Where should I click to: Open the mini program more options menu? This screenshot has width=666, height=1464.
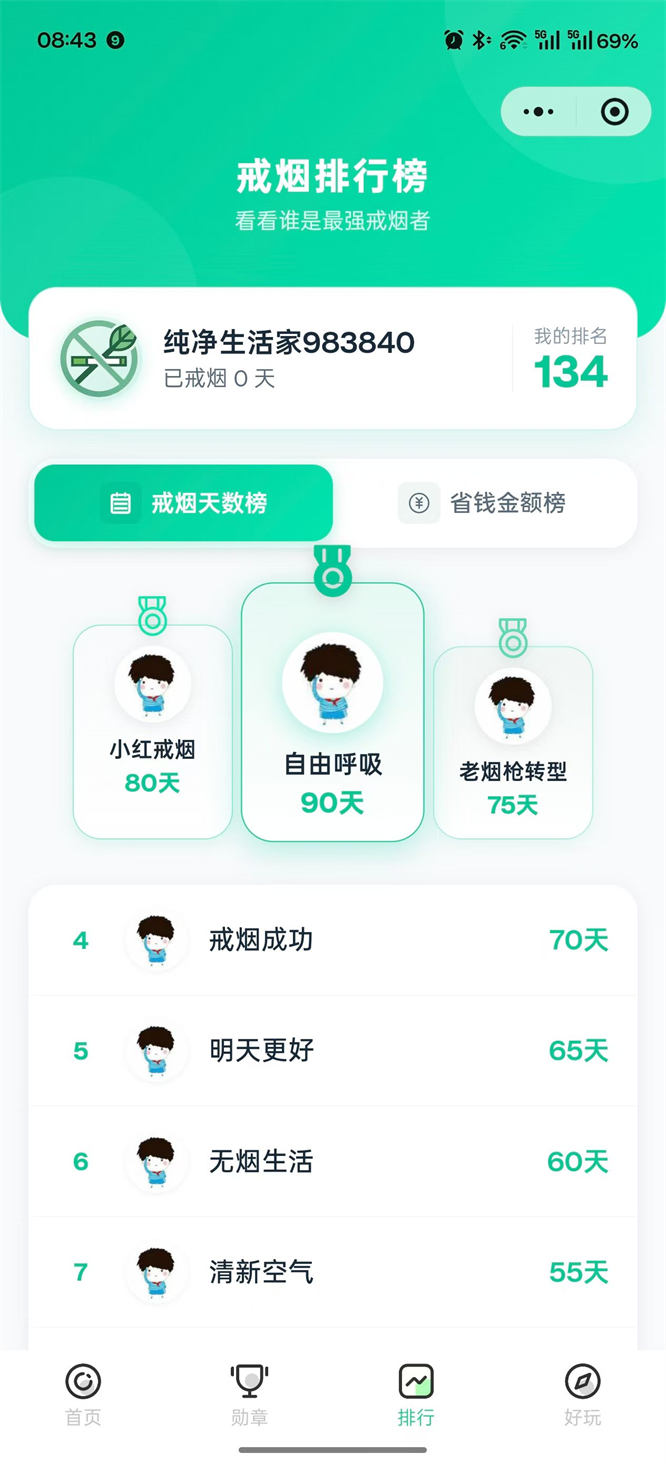click(539, 112)
